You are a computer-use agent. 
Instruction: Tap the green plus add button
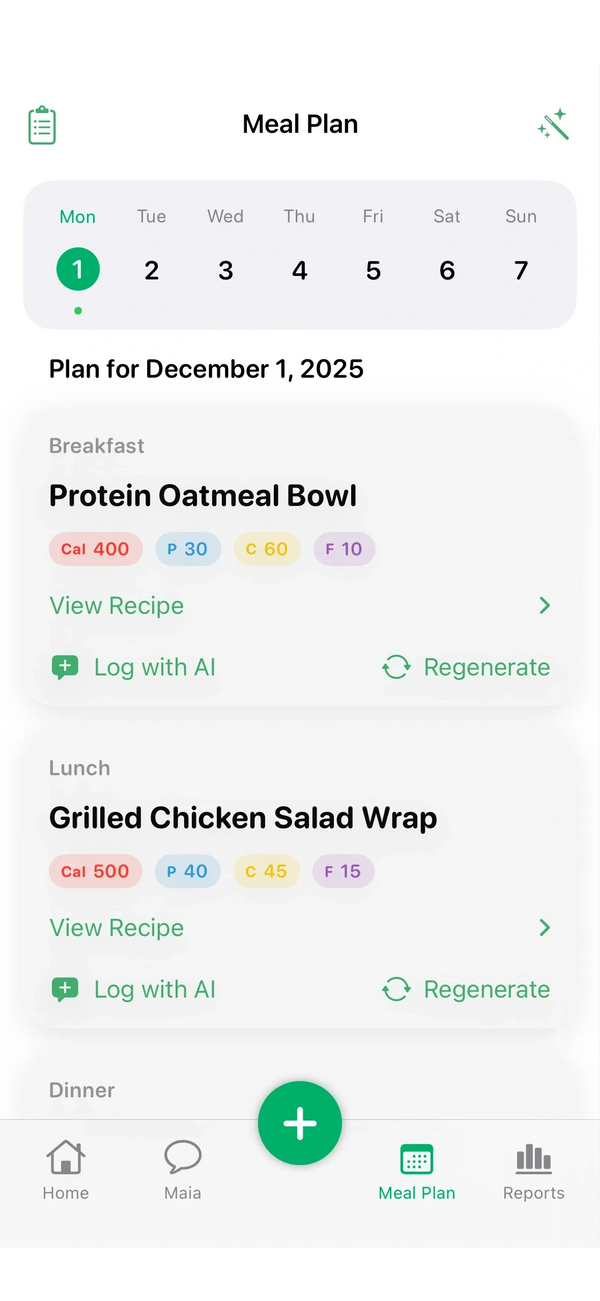(300, 1123)
